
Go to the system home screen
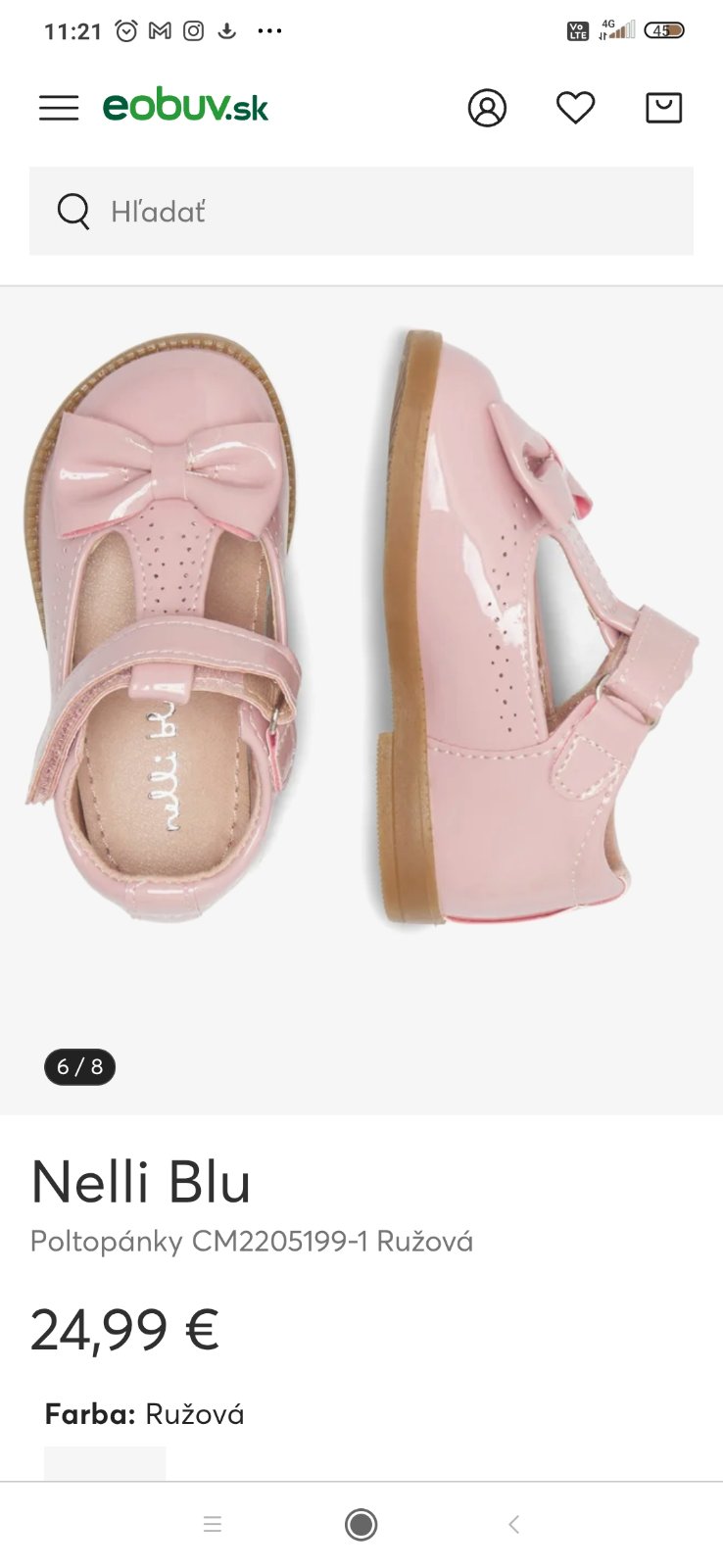click(361, 1524)
